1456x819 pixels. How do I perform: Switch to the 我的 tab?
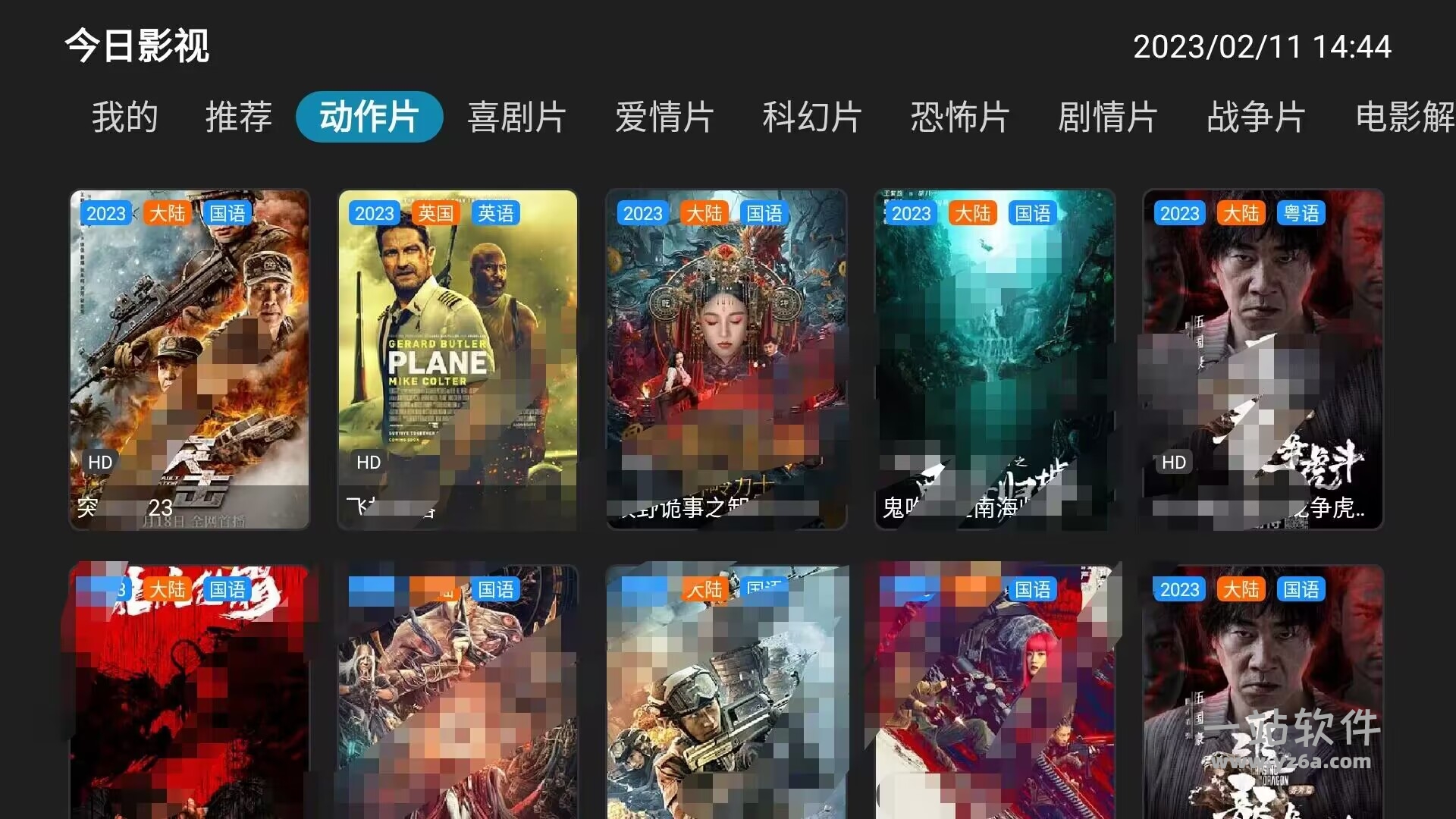(x=125, y=118)
